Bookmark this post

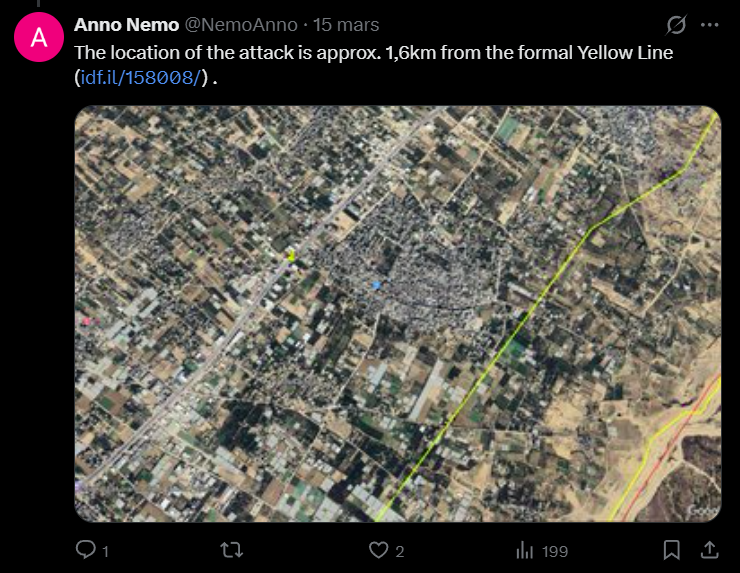(672, 550)
